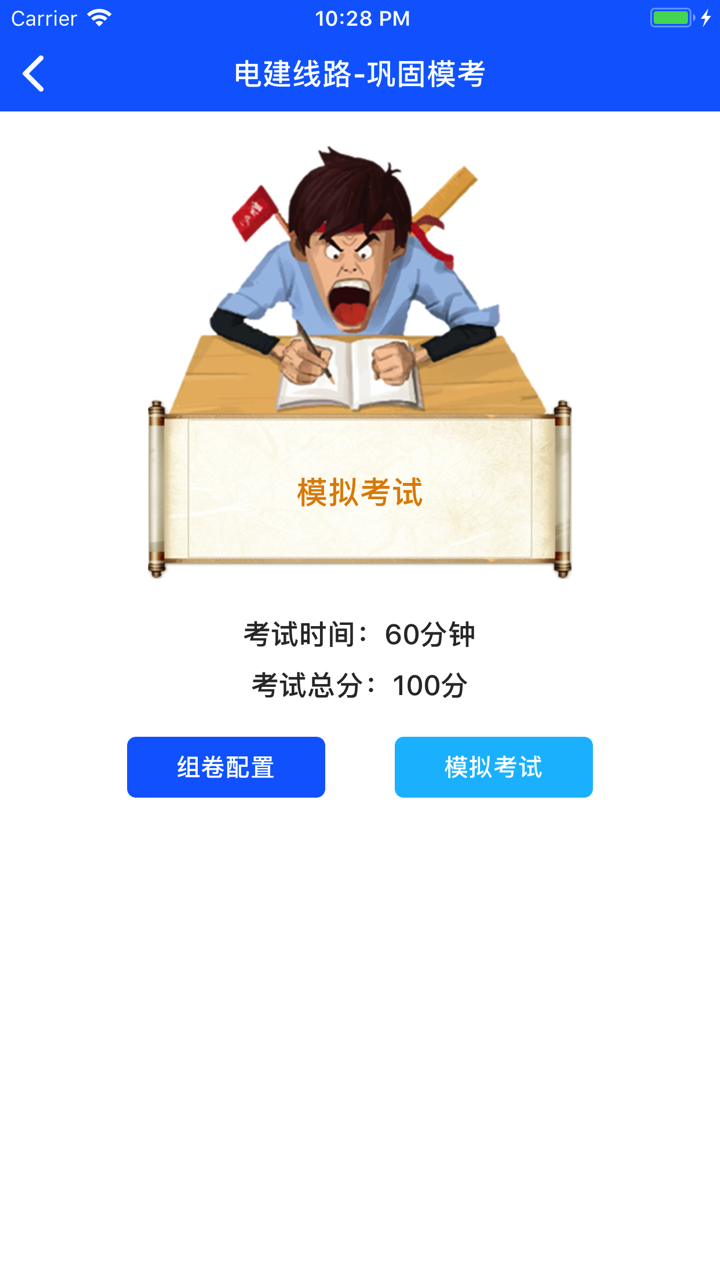Viewport: 720px width, 1280px height.
Task: Tap the back arrow in the navigation bar
Action: coord(31,74)
